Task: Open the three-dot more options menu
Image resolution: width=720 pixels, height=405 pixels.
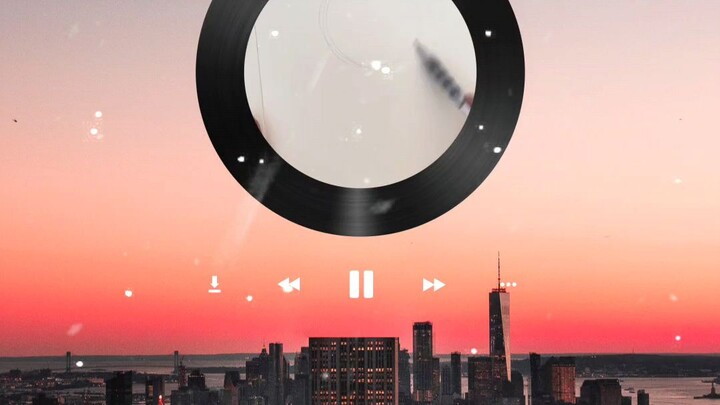Action: (x=508, y=284)
